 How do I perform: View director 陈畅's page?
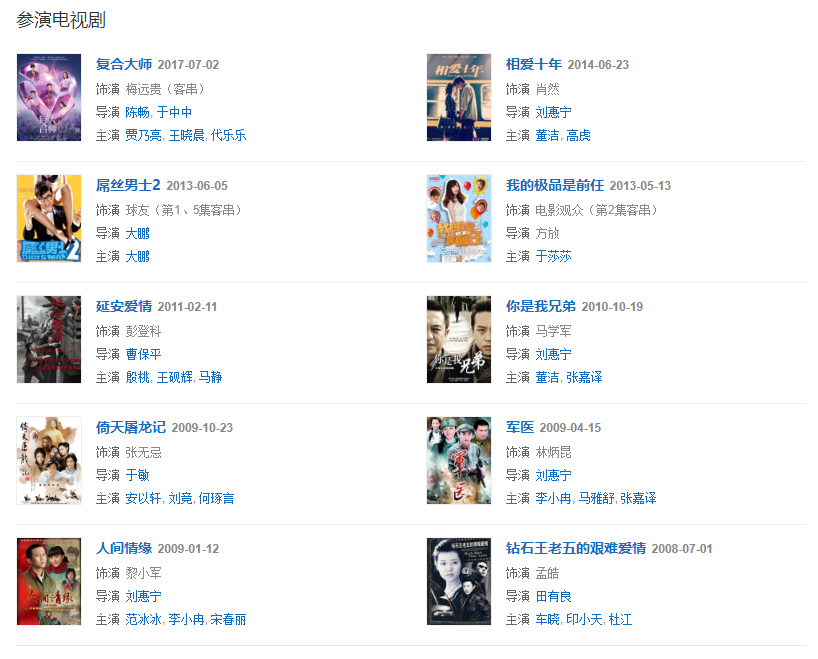coord(138,112)
